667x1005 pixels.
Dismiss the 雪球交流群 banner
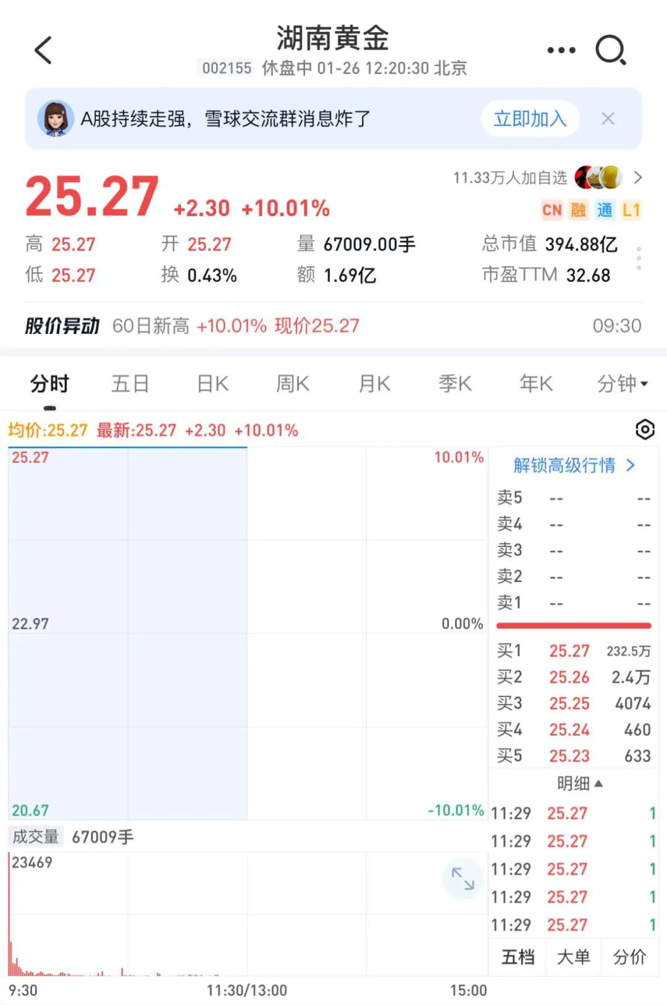point(608,119)
